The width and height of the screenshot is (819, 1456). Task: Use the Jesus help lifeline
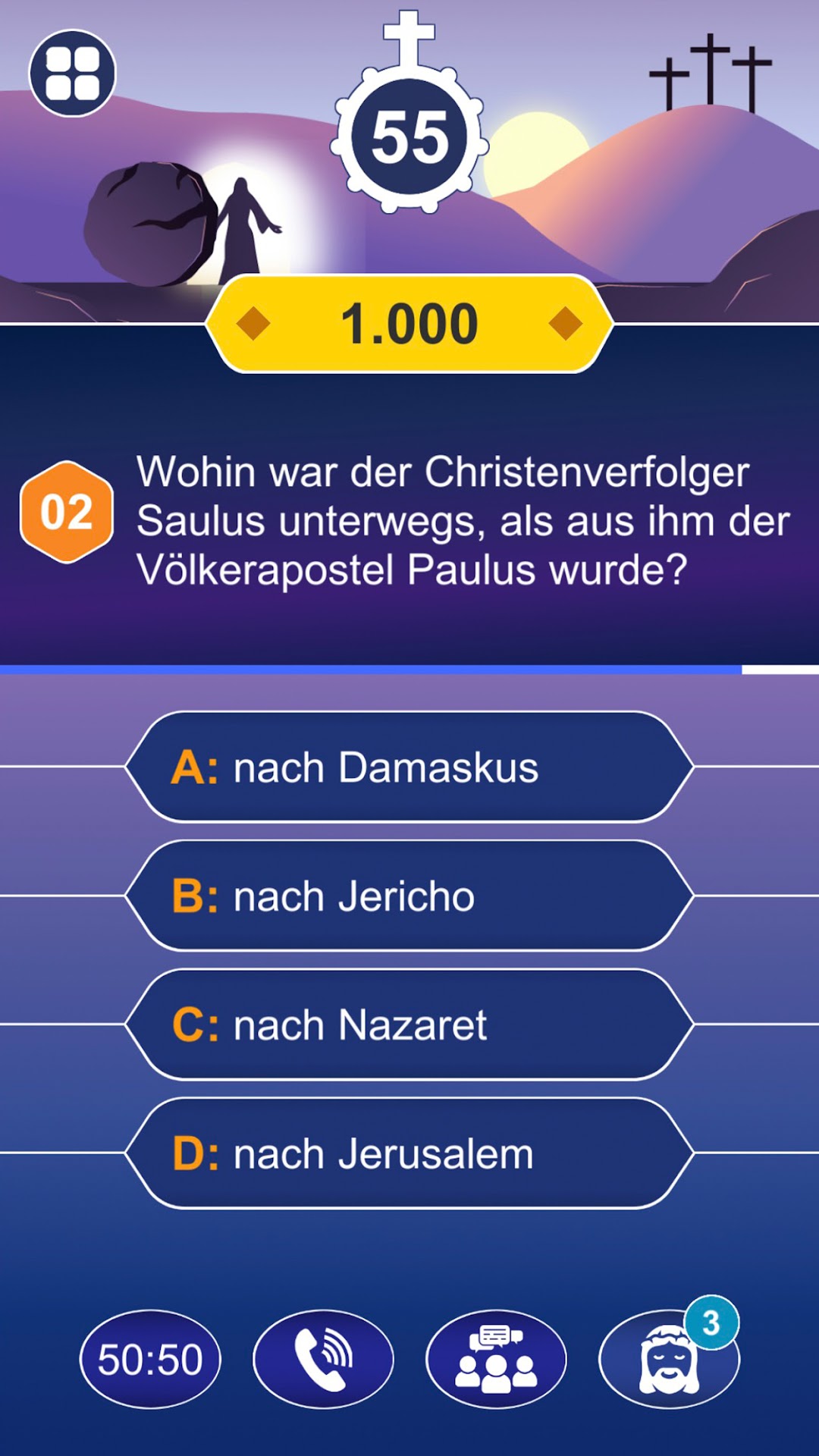point(669,1359)
